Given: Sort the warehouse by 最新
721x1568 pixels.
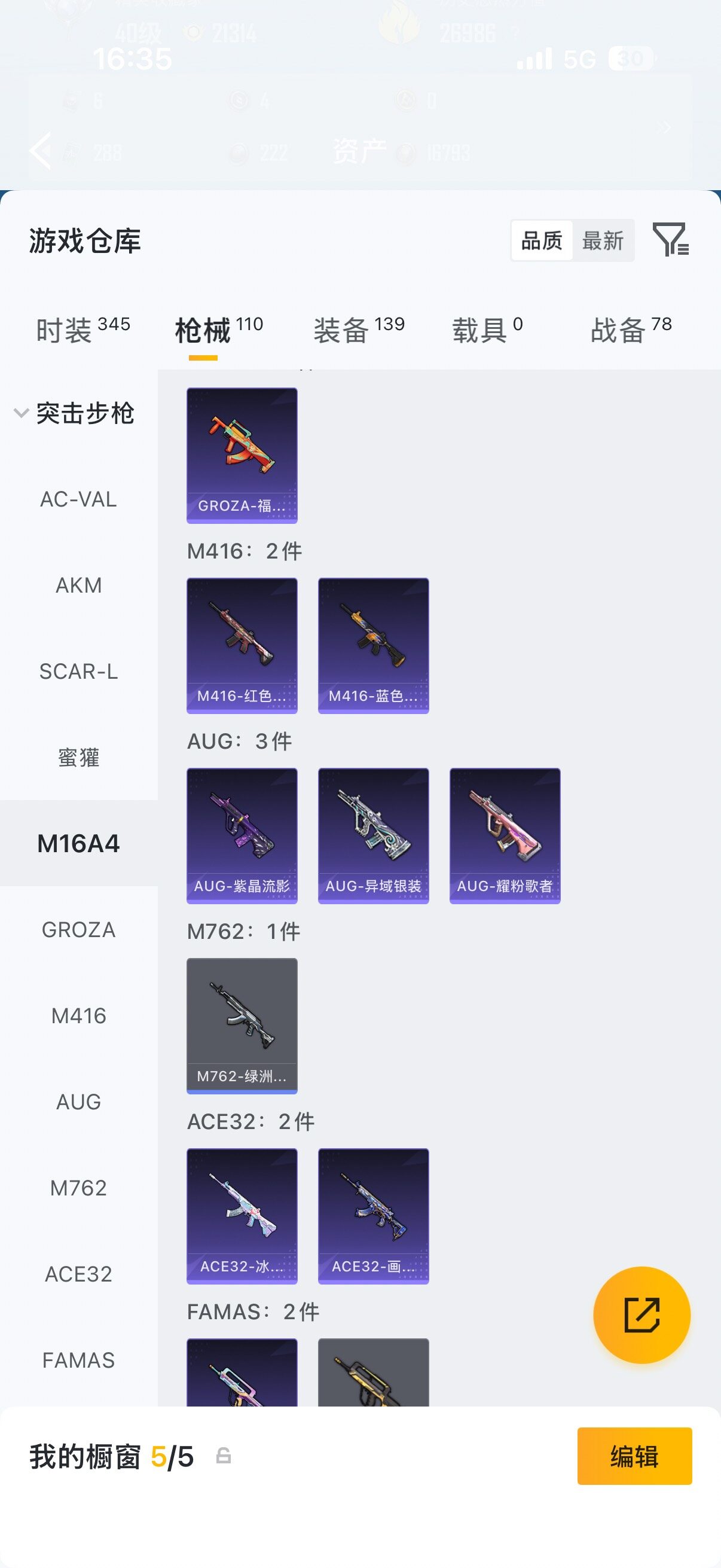Looking at the screenshot, I should (x=603, y=240).
